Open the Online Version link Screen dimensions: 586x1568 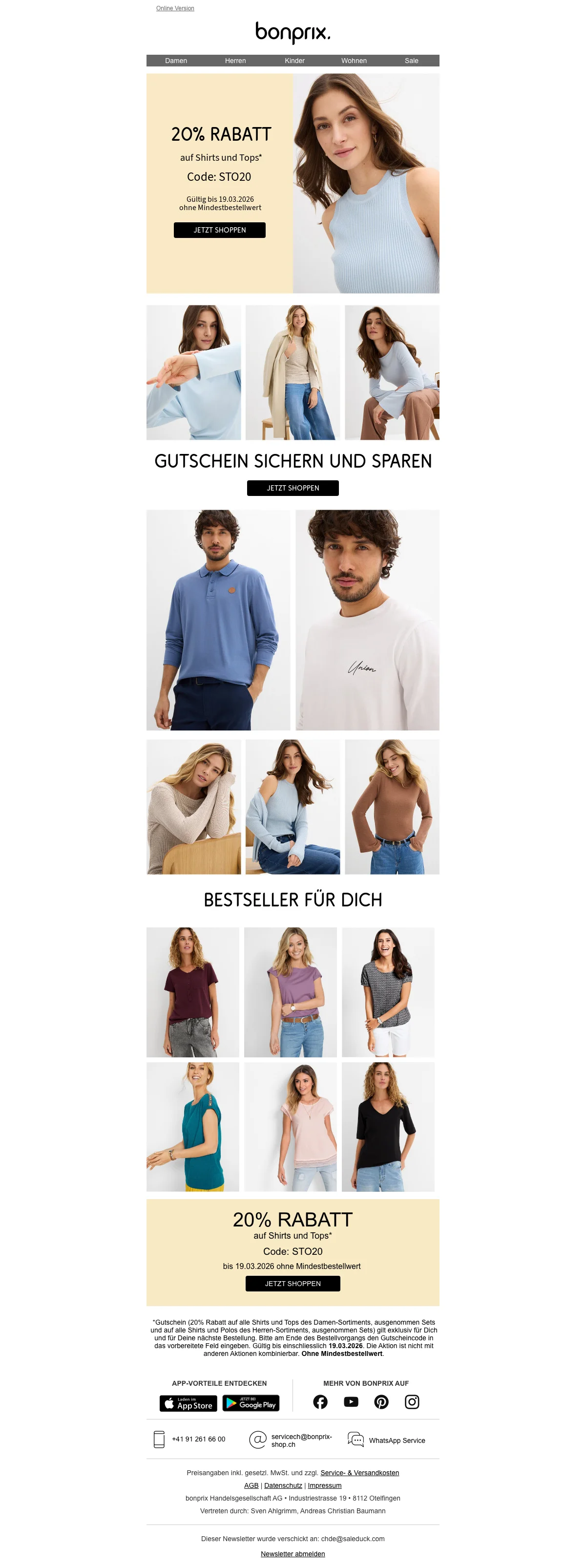pos(175,8)
